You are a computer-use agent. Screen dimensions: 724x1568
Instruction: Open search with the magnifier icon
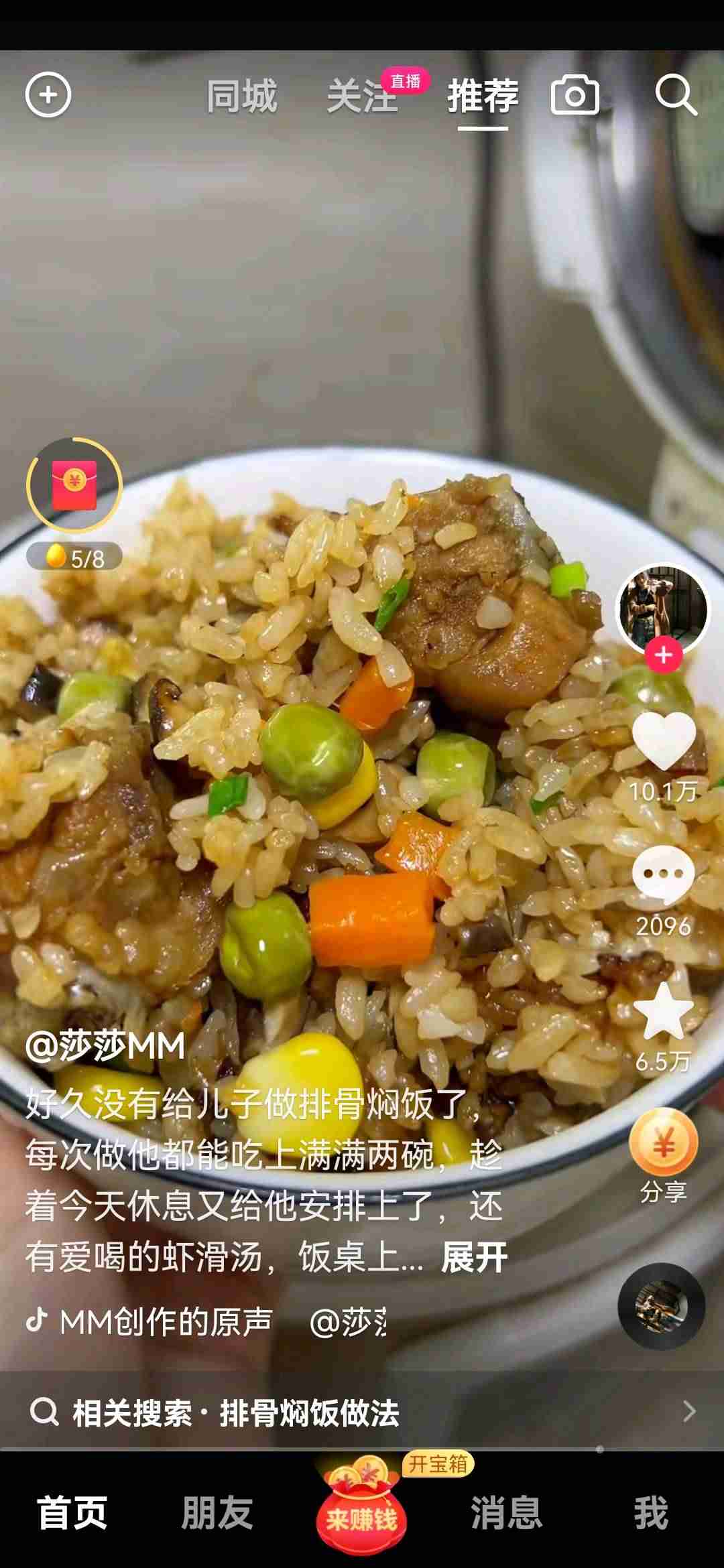(675, 94)
